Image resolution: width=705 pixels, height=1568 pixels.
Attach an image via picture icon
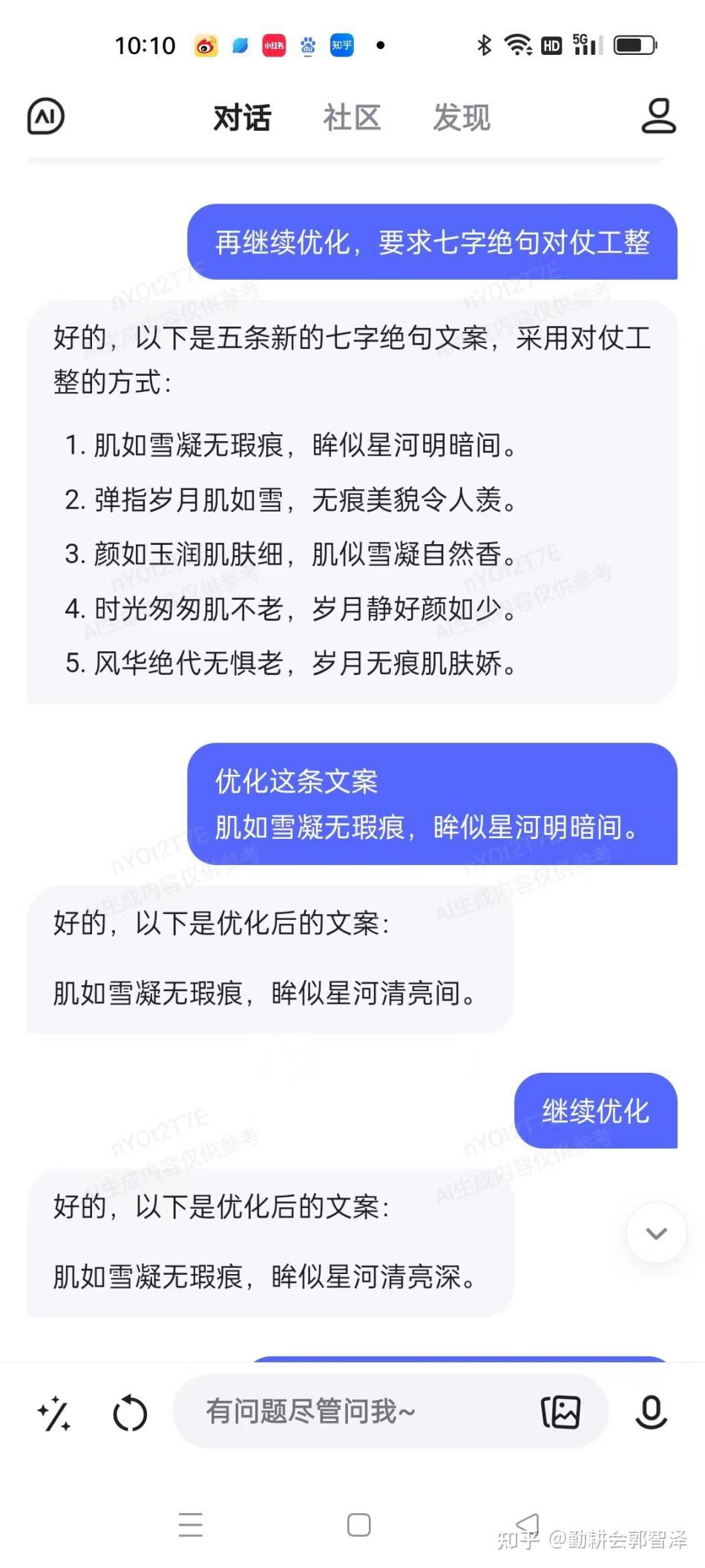pos(561,1412)
